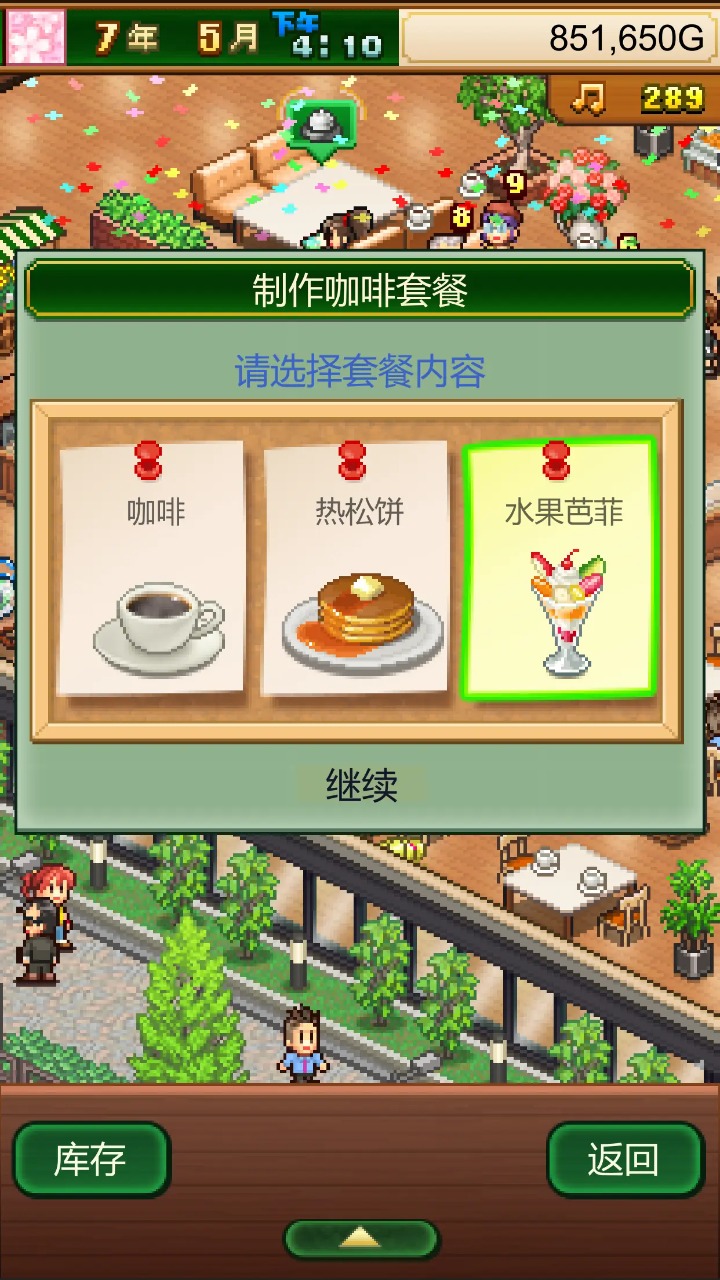The image size is (720, 1280).
Task: Open 库存 inventory
Action: (91, 1160)
